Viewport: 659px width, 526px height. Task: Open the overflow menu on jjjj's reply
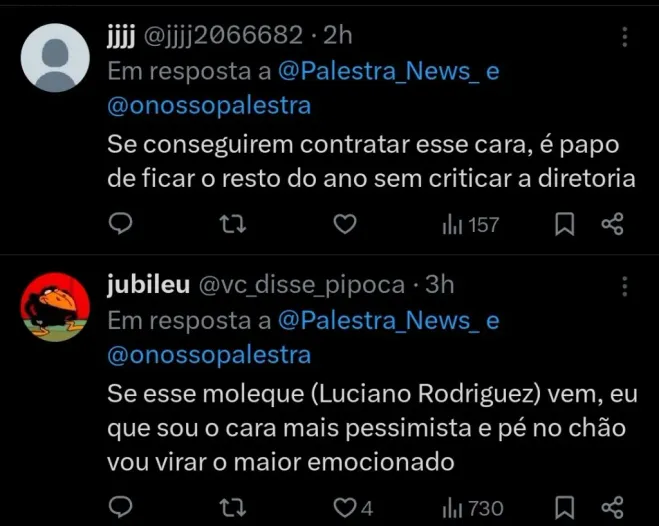tap(625, 37)
